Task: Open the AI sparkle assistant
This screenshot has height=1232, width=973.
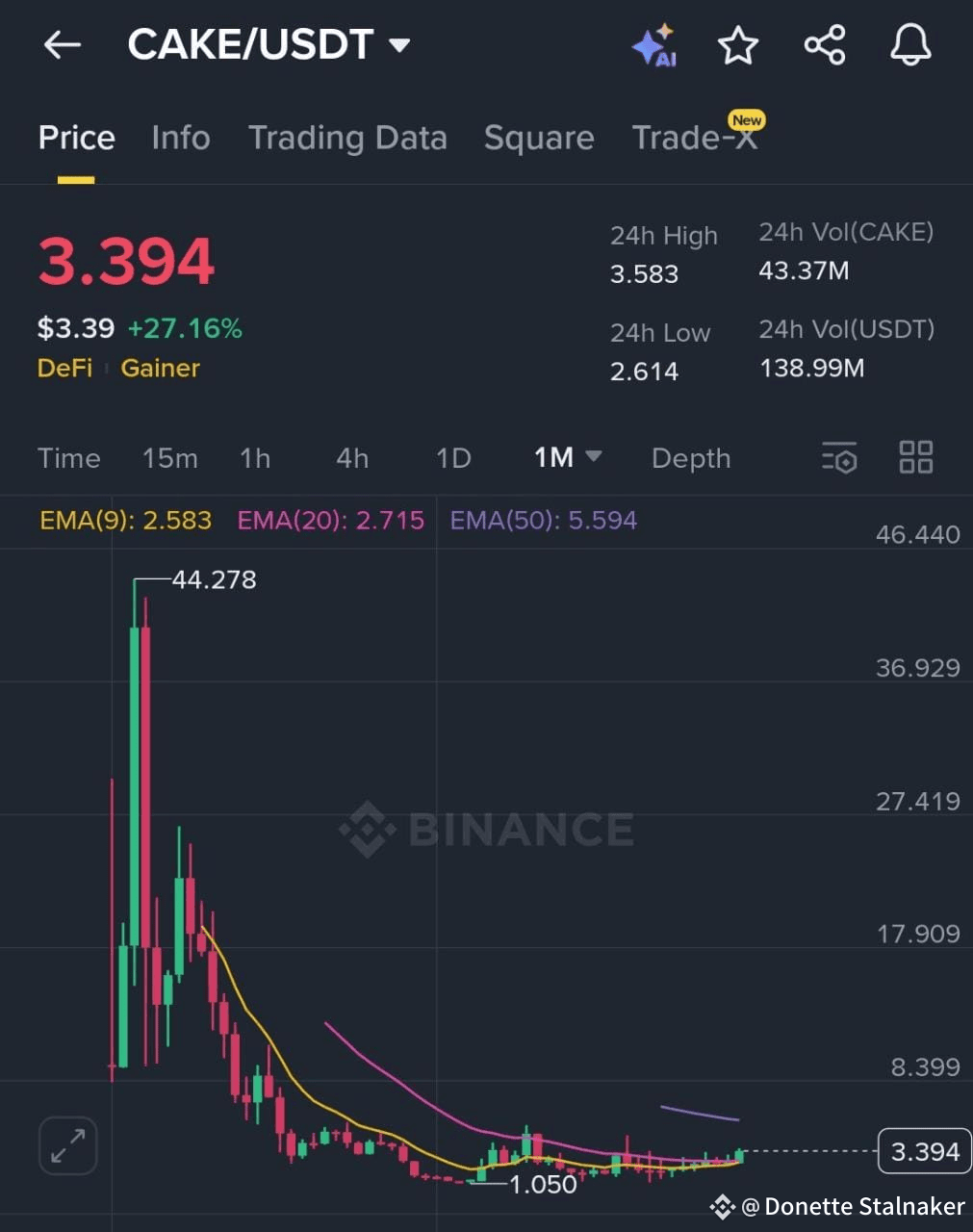Action: pos(654,45)
